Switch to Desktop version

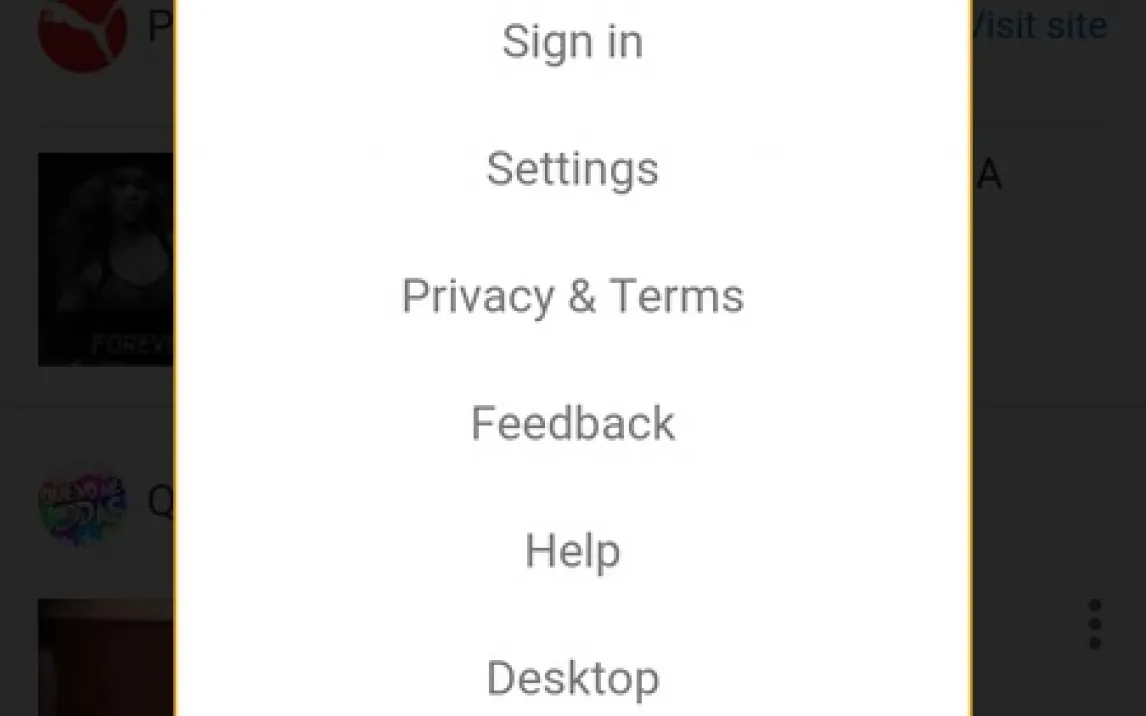pyautogui.click(x=572, y=678)
